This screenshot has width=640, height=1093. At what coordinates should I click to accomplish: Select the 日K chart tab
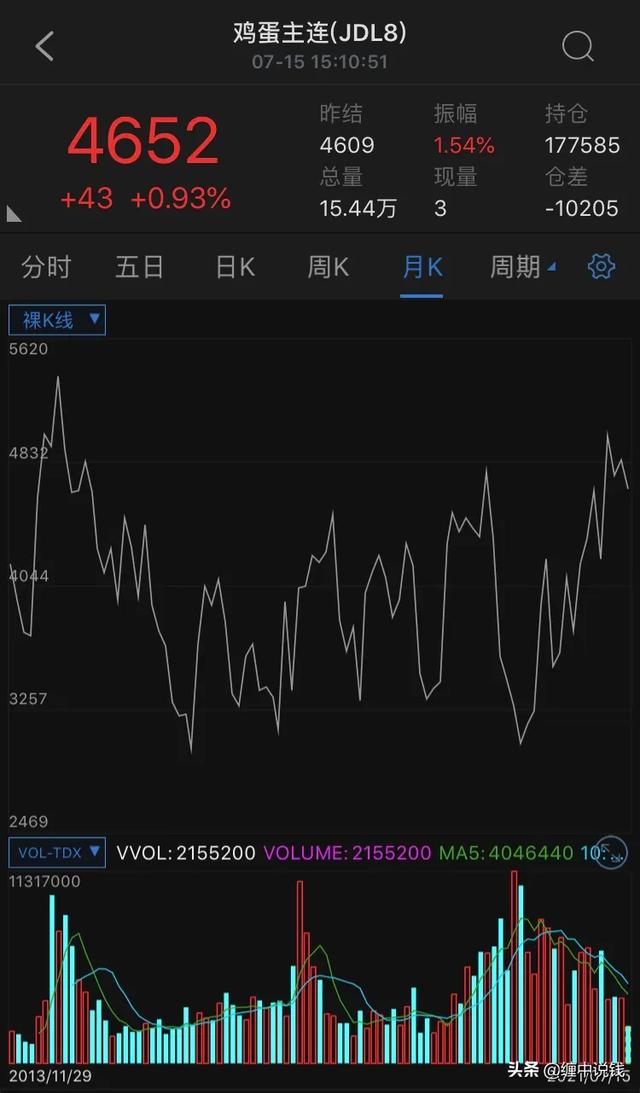click(235, 267)
